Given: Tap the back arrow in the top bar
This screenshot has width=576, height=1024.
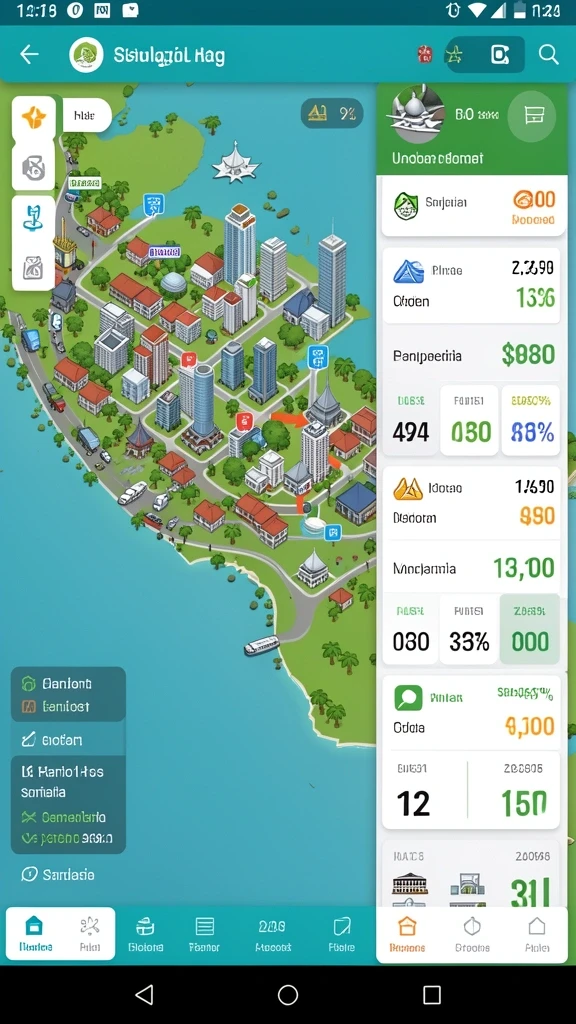Looking at the screenshot, I should (29, 54).
